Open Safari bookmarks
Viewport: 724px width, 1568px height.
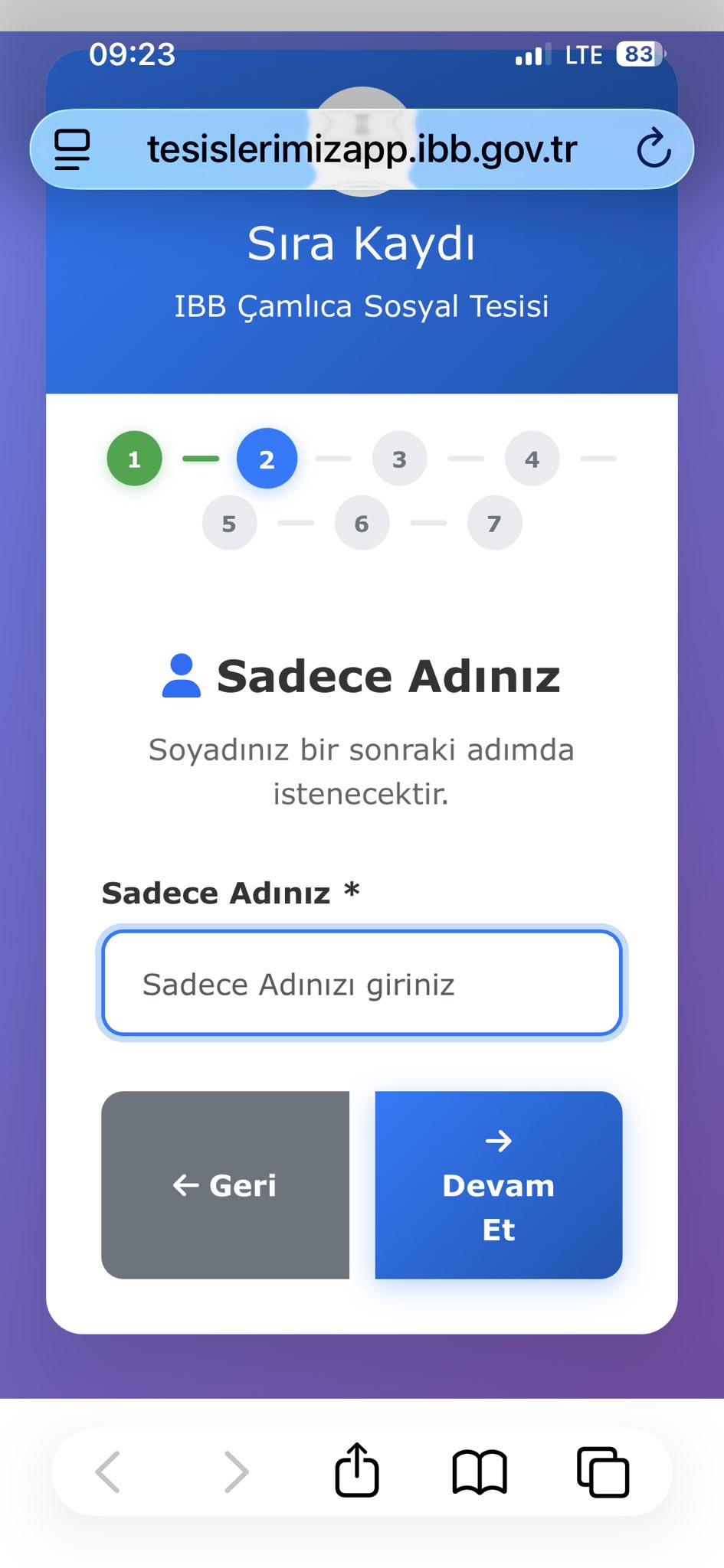tap(480, 1471)
